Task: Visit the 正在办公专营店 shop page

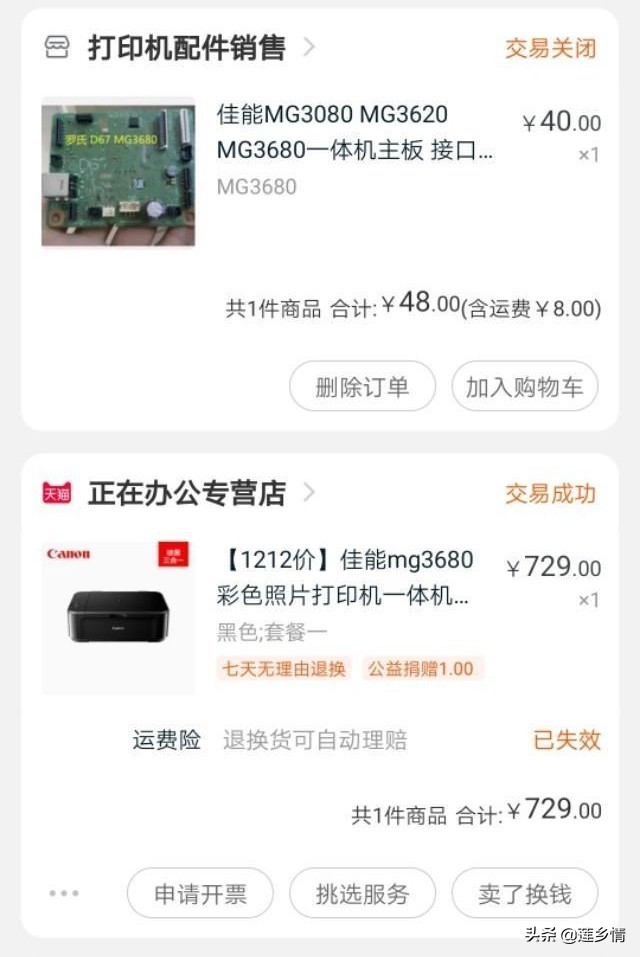Action: point(187,493)
